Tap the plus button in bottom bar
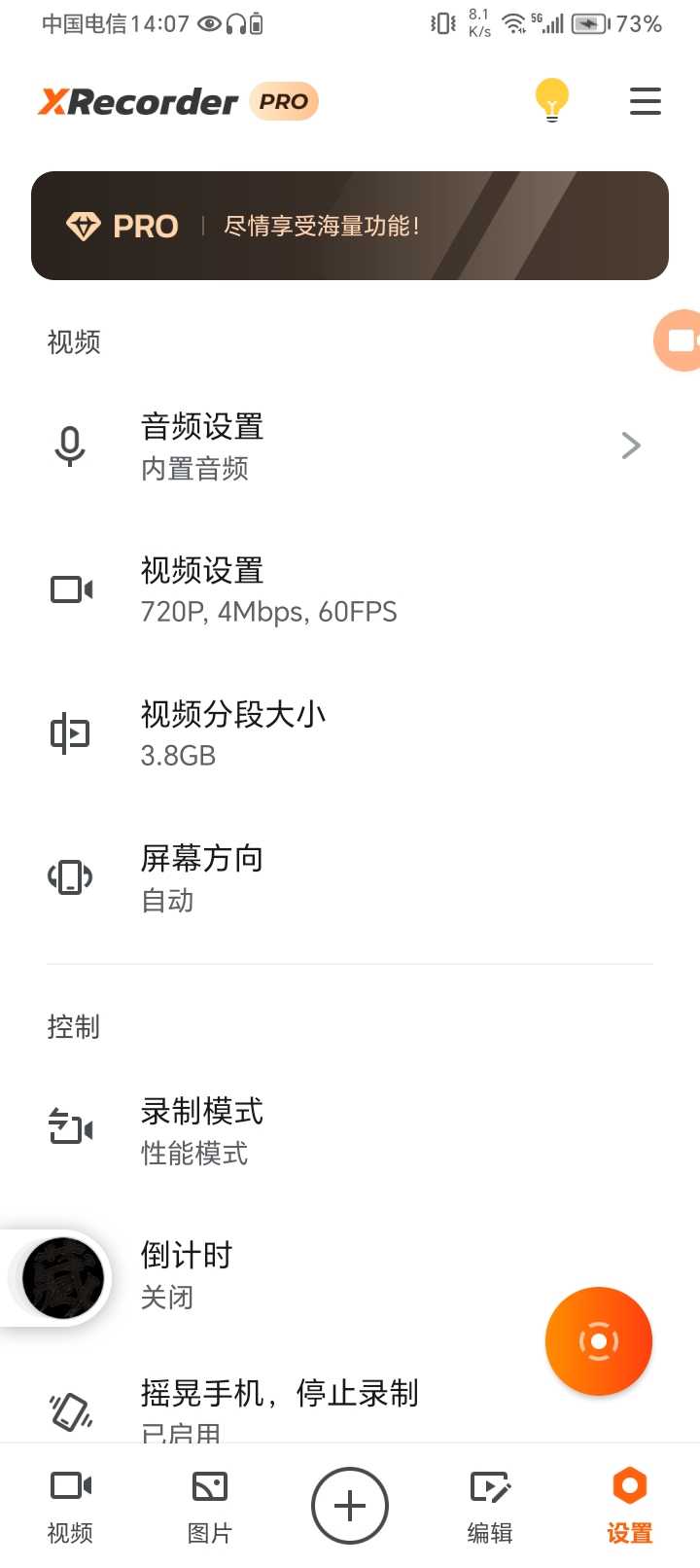Viewport: 700px width, 1568px height. 350,1505
